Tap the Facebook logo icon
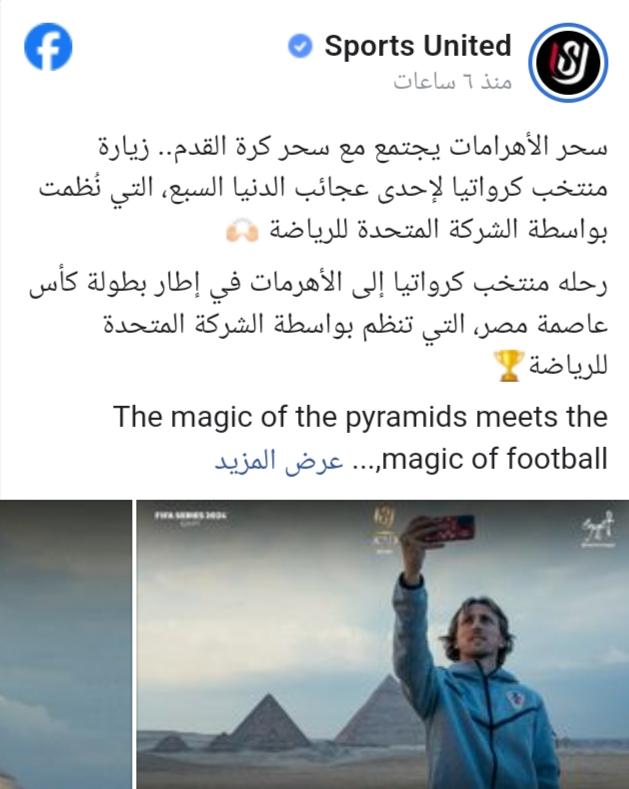Image resolution: width=629 pixels, height=789 pixels. point(49,47)
